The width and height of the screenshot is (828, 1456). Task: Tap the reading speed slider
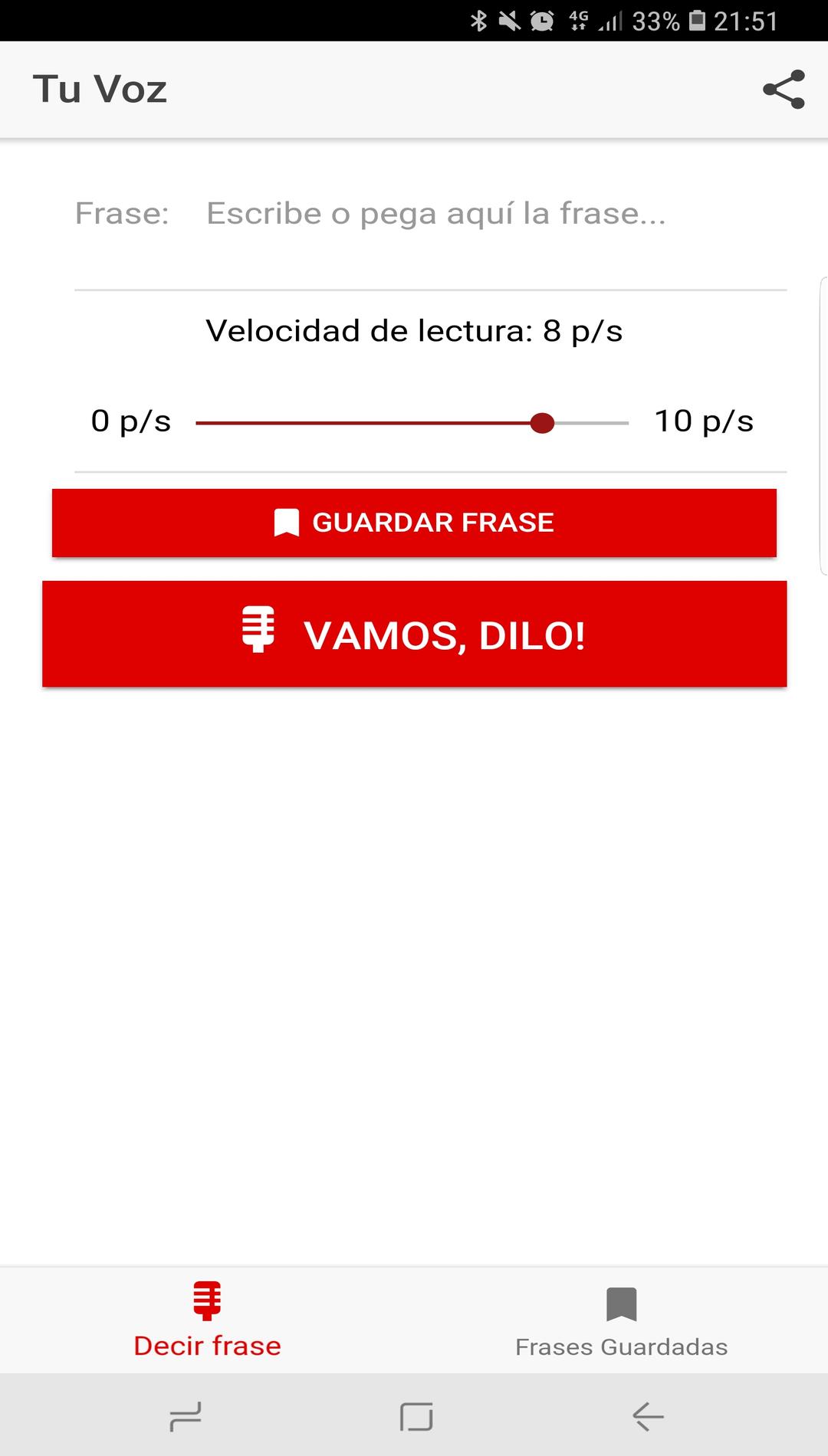tap(412, 423)
